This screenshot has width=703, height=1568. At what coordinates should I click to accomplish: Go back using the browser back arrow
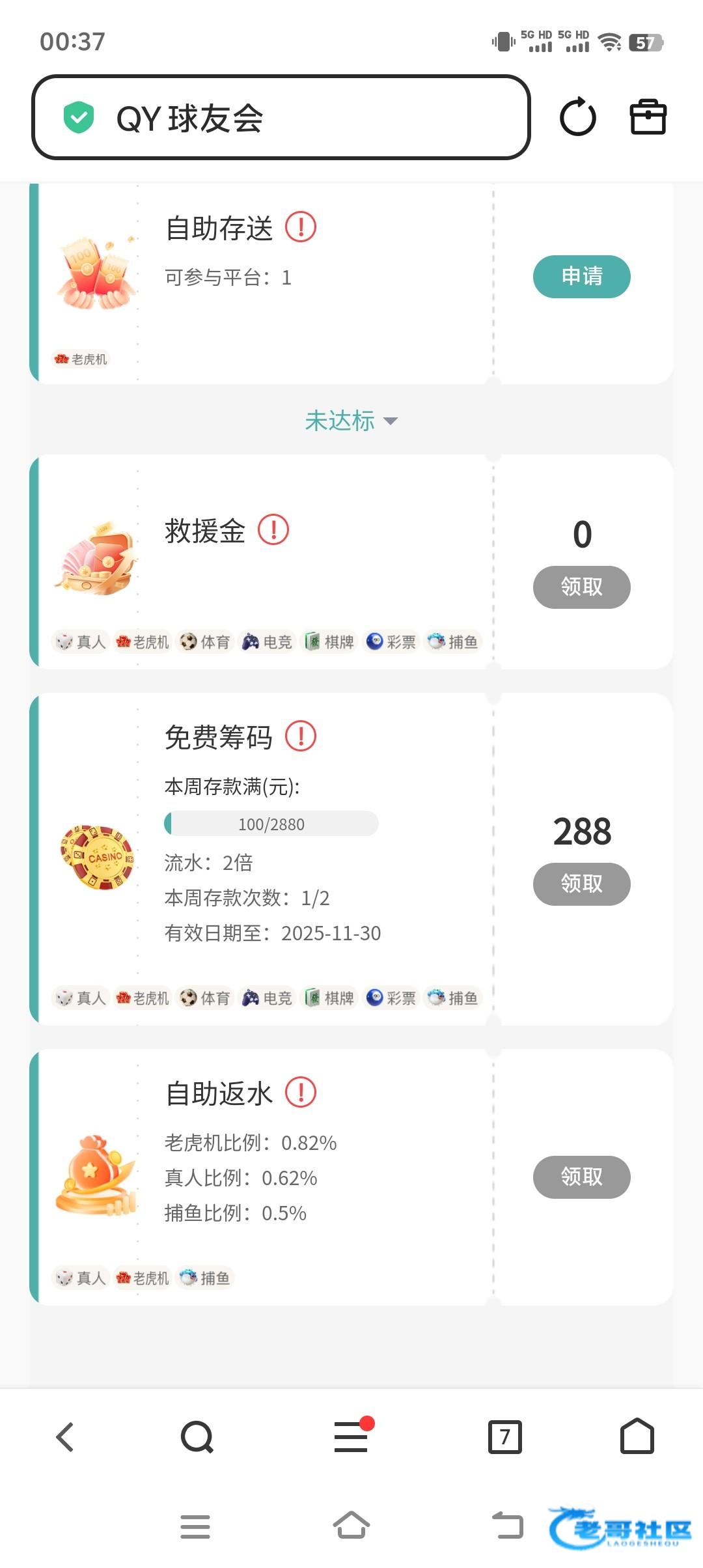(x=65, y=1436)
